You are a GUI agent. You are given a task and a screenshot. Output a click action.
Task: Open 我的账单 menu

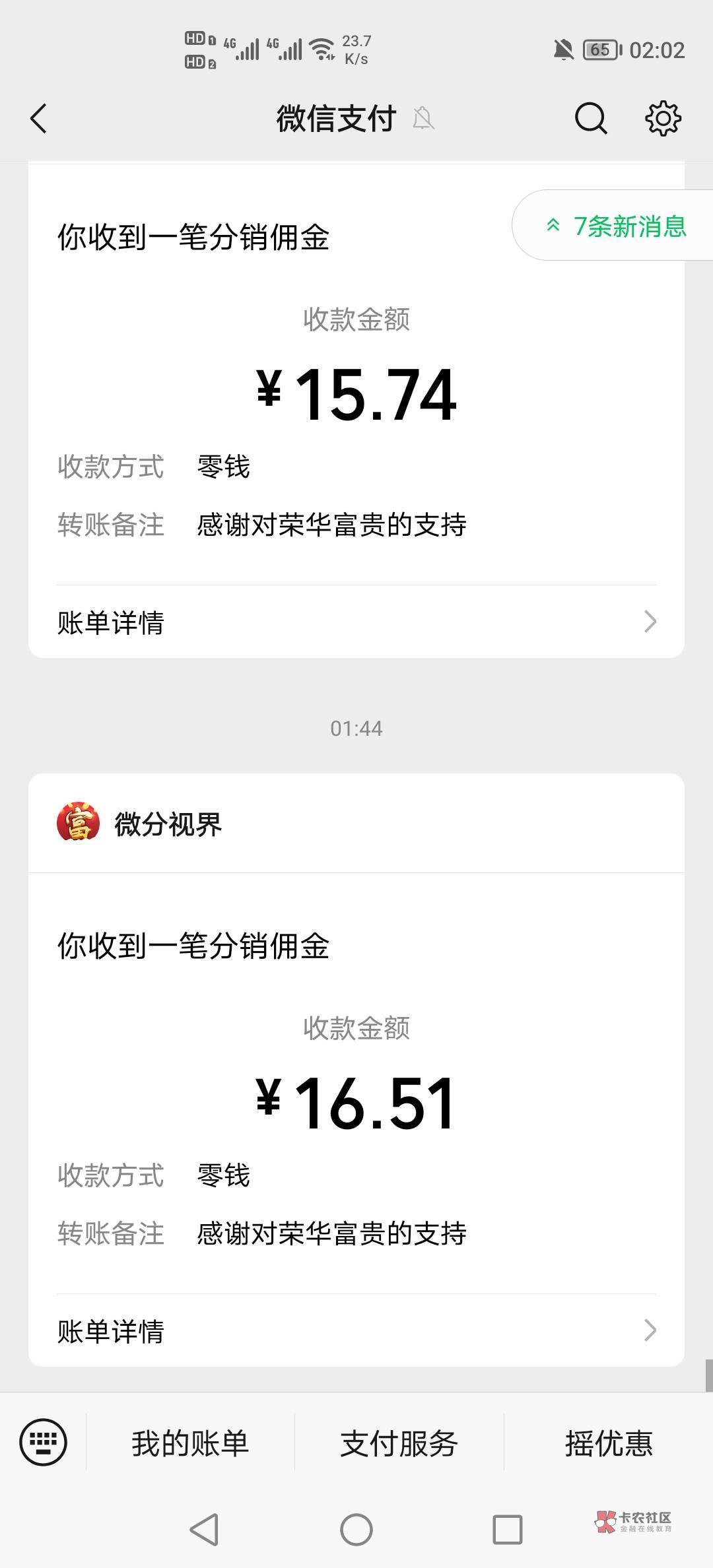(x=190, y=1443)
